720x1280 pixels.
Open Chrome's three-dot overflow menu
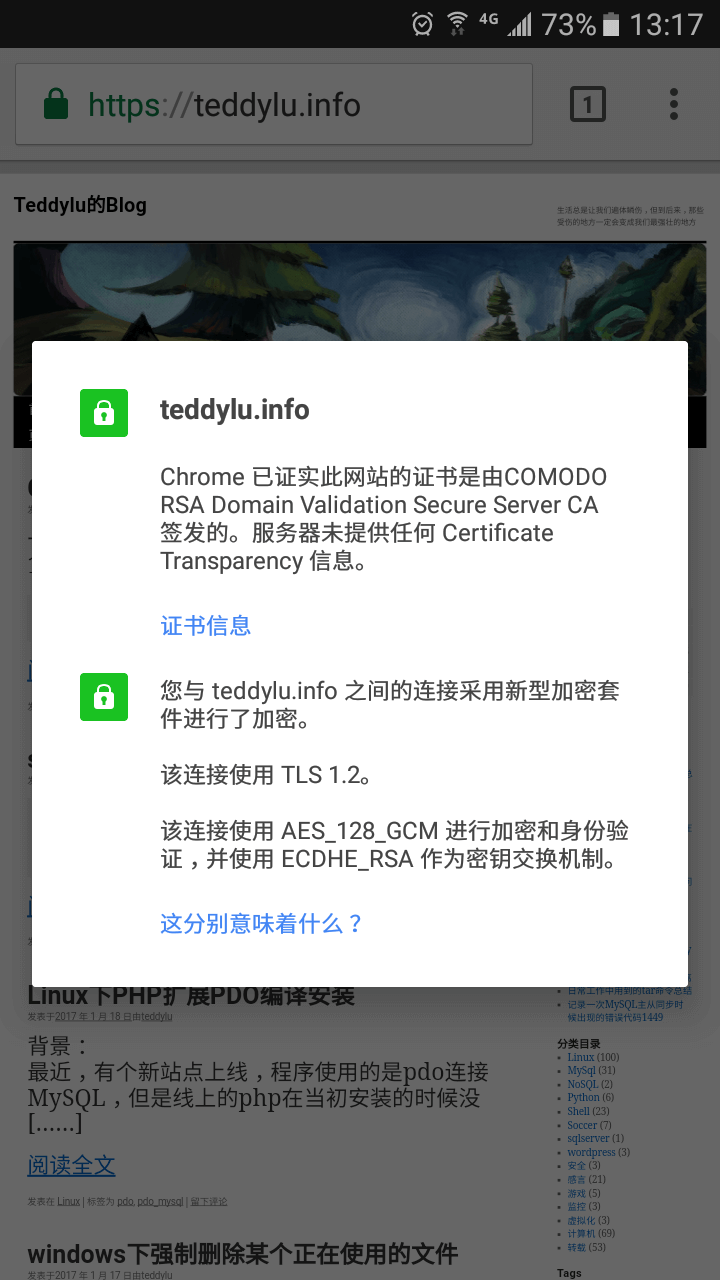tap(674, 104)
